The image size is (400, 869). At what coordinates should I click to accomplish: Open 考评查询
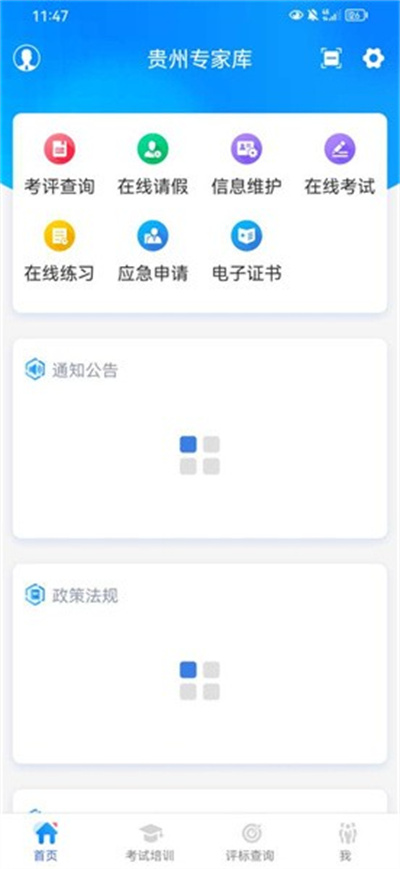pyautogui.click(x=59, y=164)
